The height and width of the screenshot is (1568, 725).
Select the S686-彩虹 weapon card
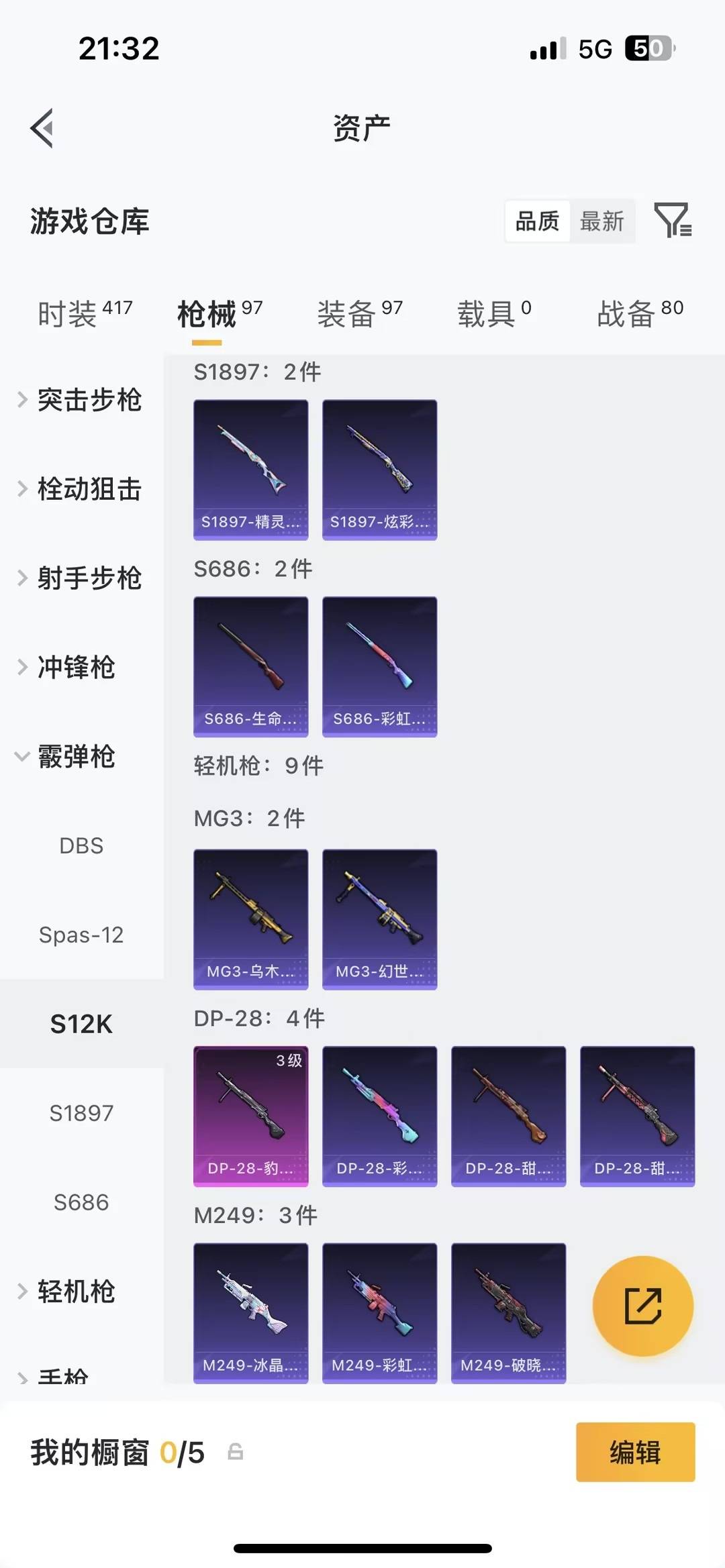379,666
